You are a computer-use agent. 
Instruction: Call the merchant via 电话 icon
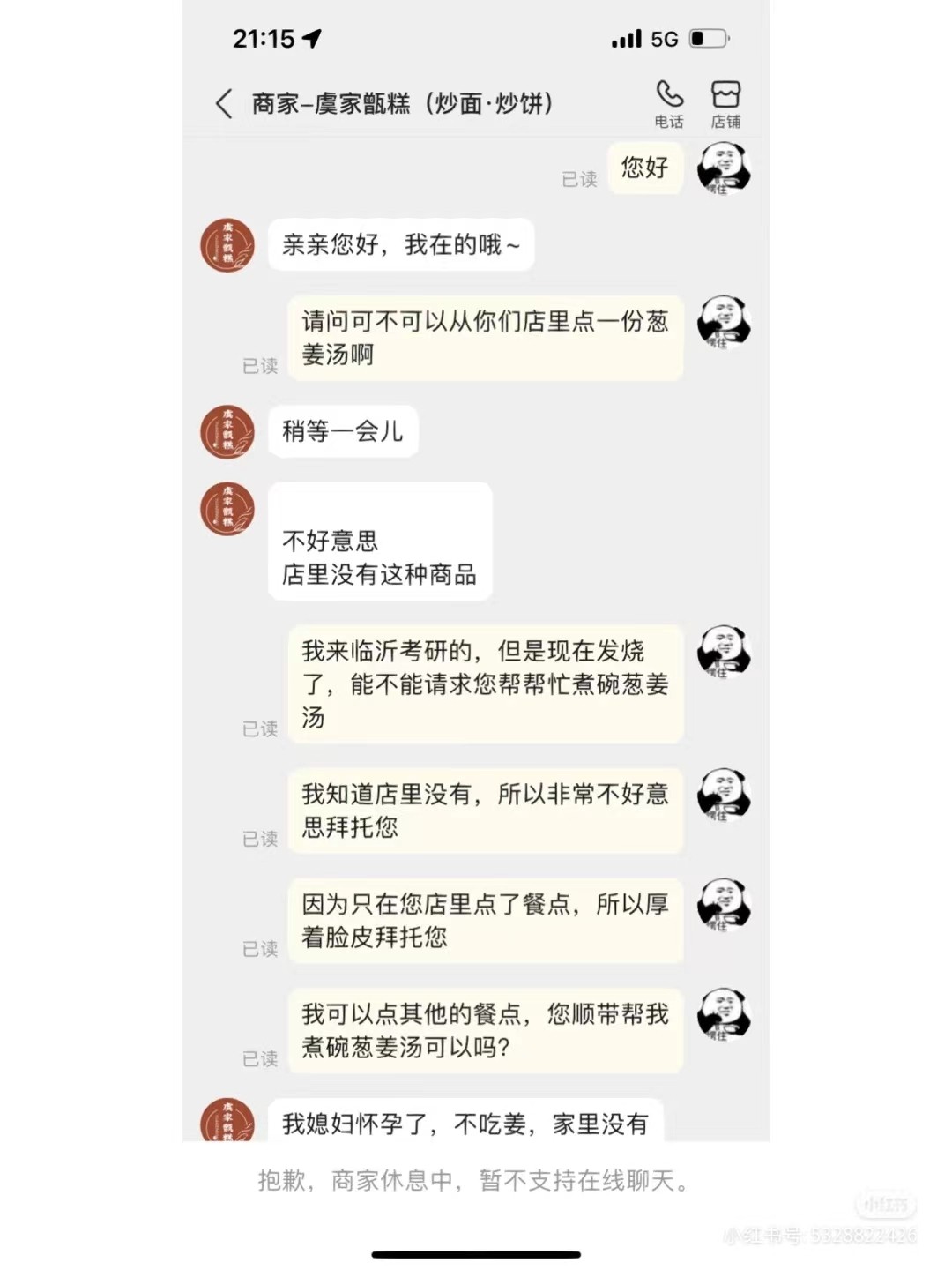point(669,102)
